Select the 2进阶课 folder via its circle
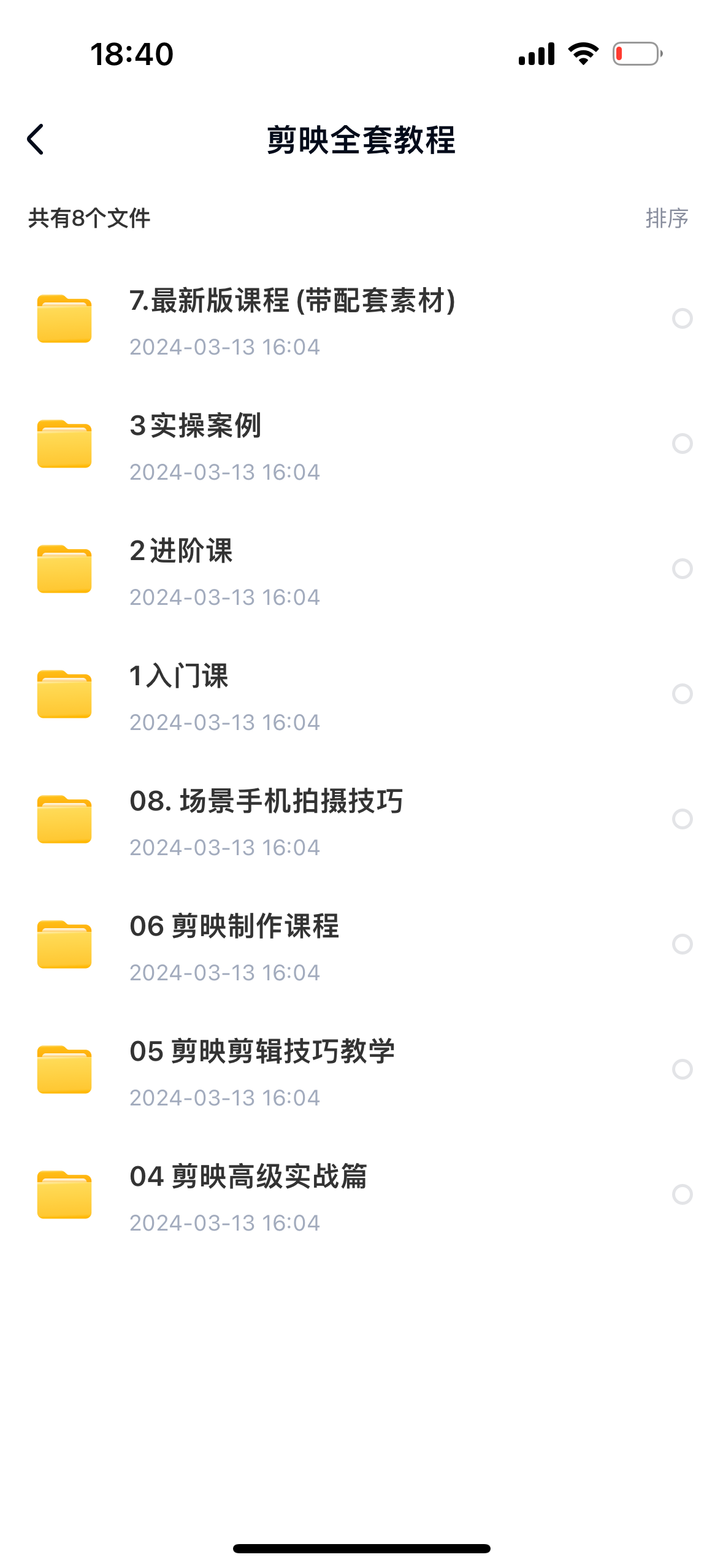The height and width of the screenshot is (1568, 723). [682, 569]
